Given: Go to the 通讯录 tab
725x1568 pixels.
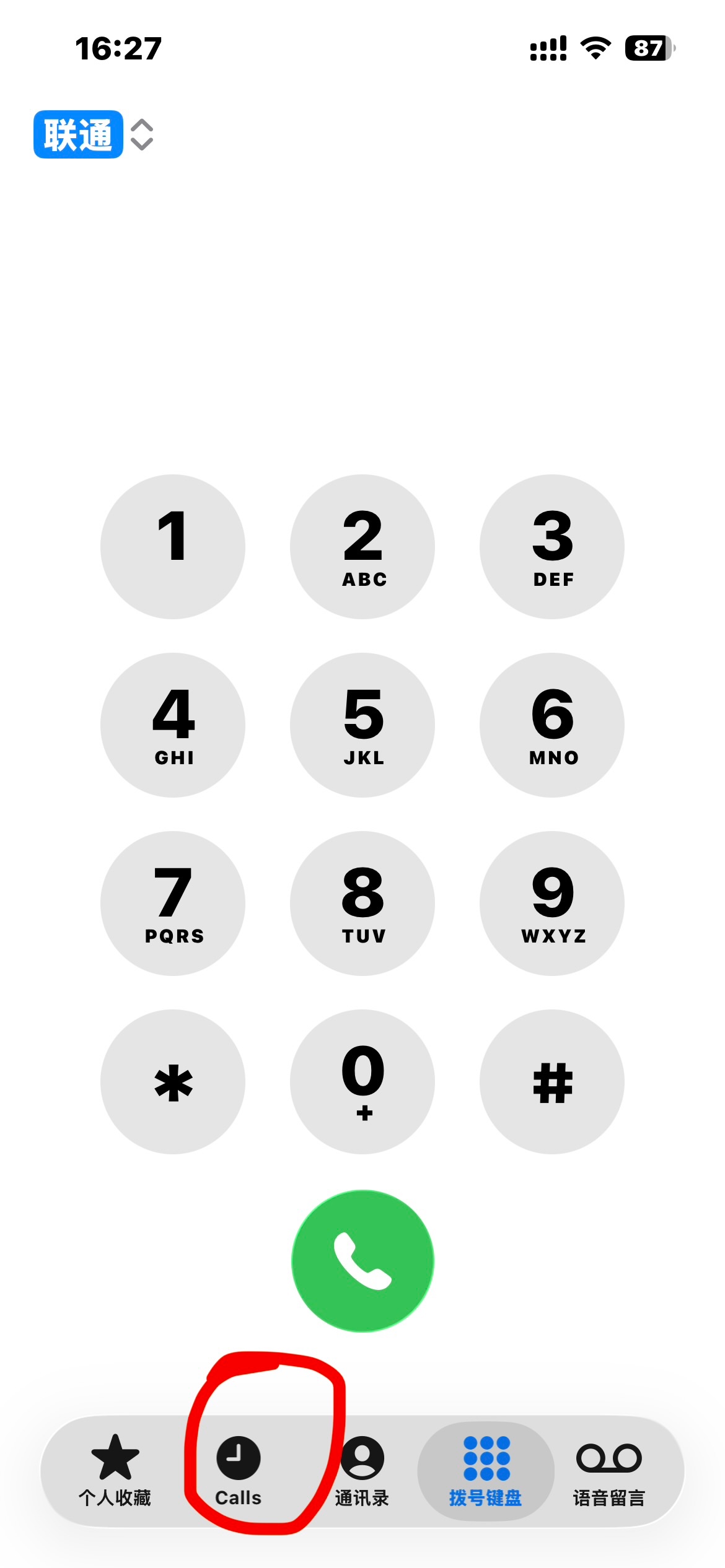Looking at the screenshot, I should [x=362, y=1470].
